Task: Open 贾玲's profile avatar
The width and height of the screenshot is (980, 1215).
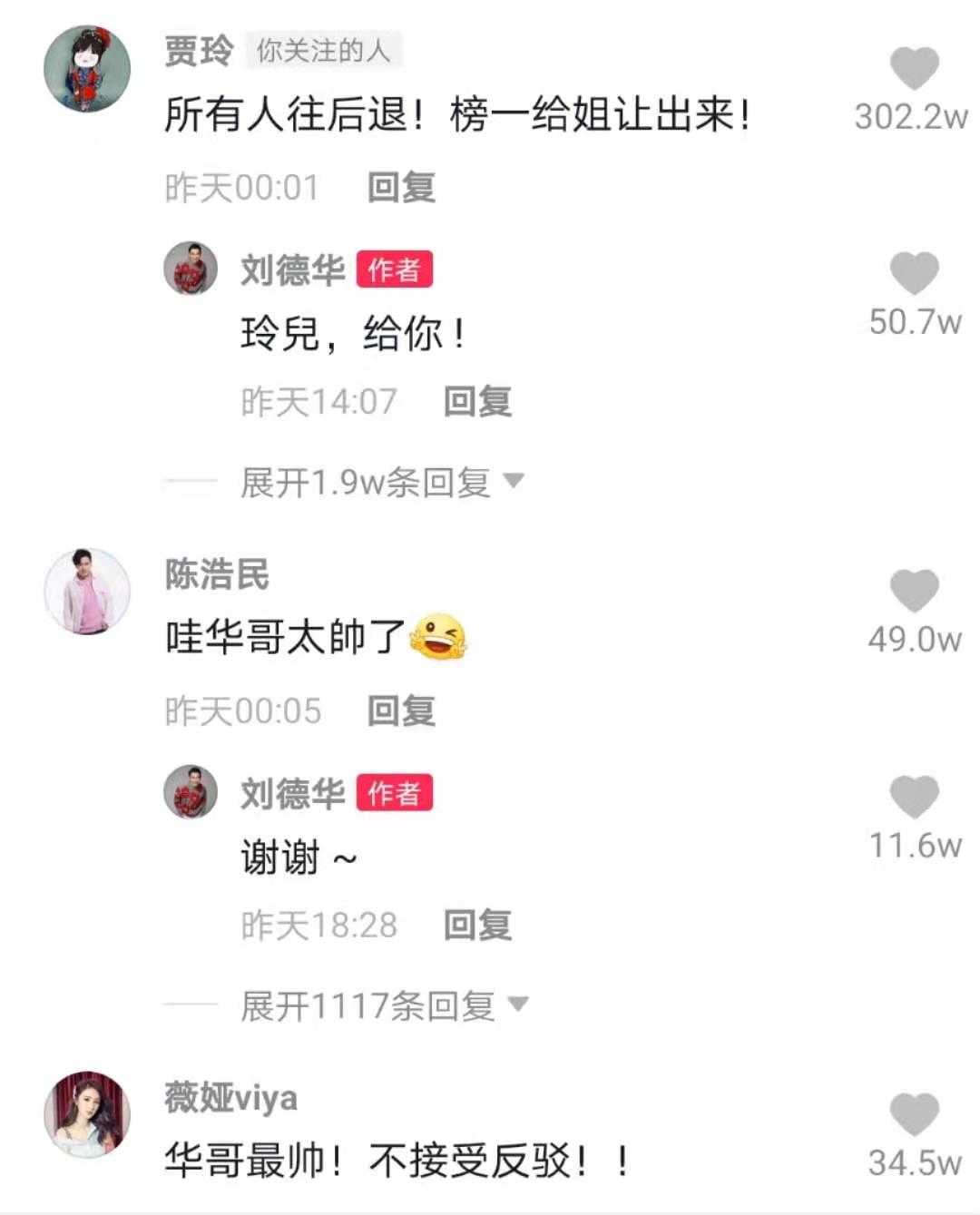Action: pos(86,64)
